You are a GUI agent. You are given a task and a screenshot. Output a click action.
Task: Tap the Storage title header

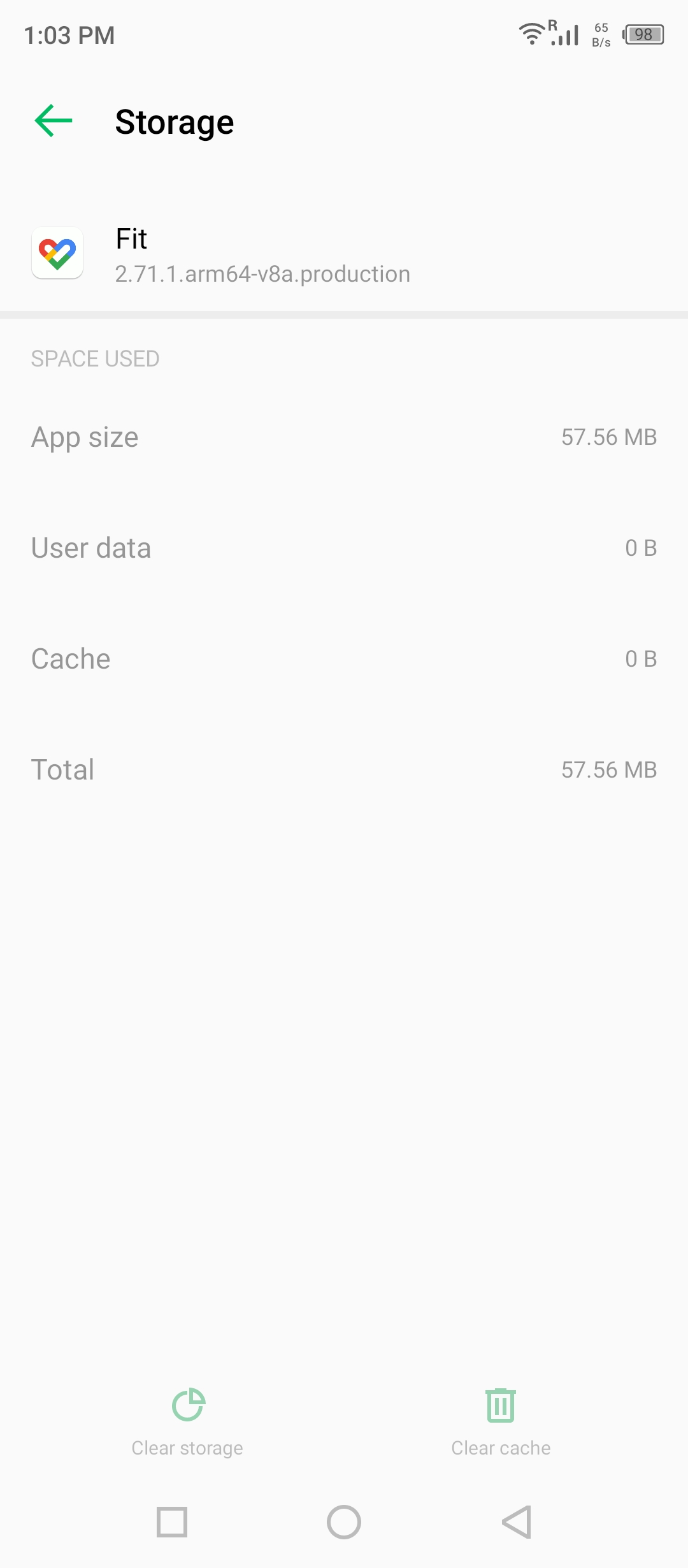tap(174, 121)
